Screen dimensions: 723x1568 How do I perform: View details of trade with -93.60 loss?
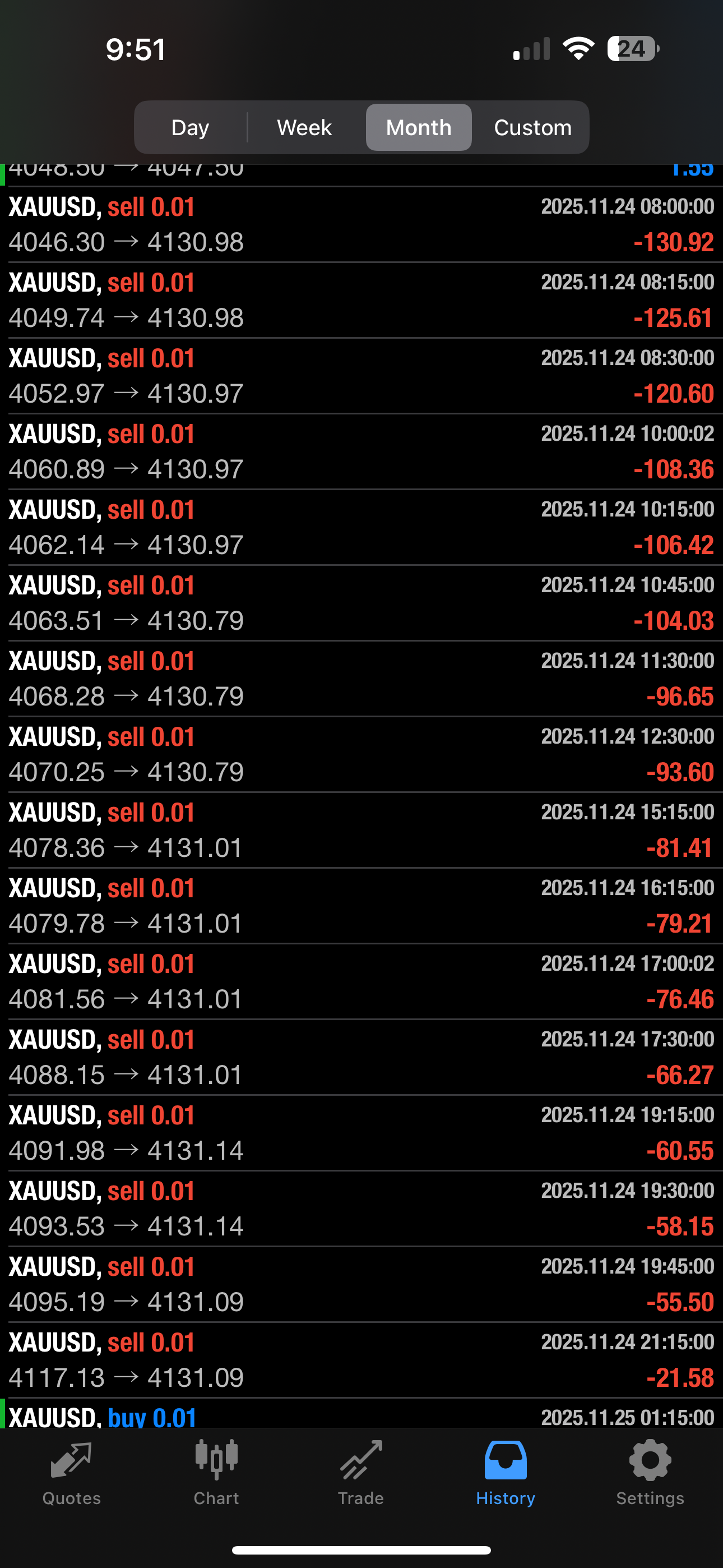361,754
